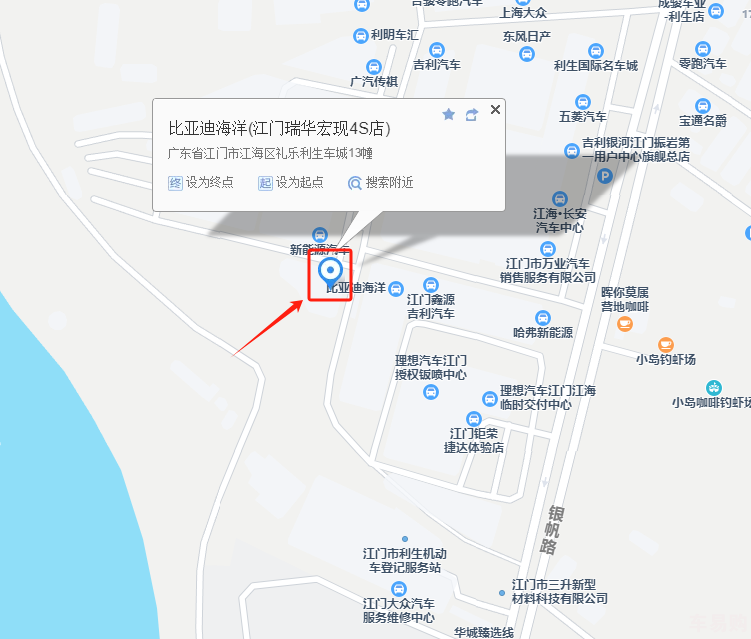Favorite this location with the star icon
Image resolution: width=751 pixels, height=639 pixels.
(449, 115)
